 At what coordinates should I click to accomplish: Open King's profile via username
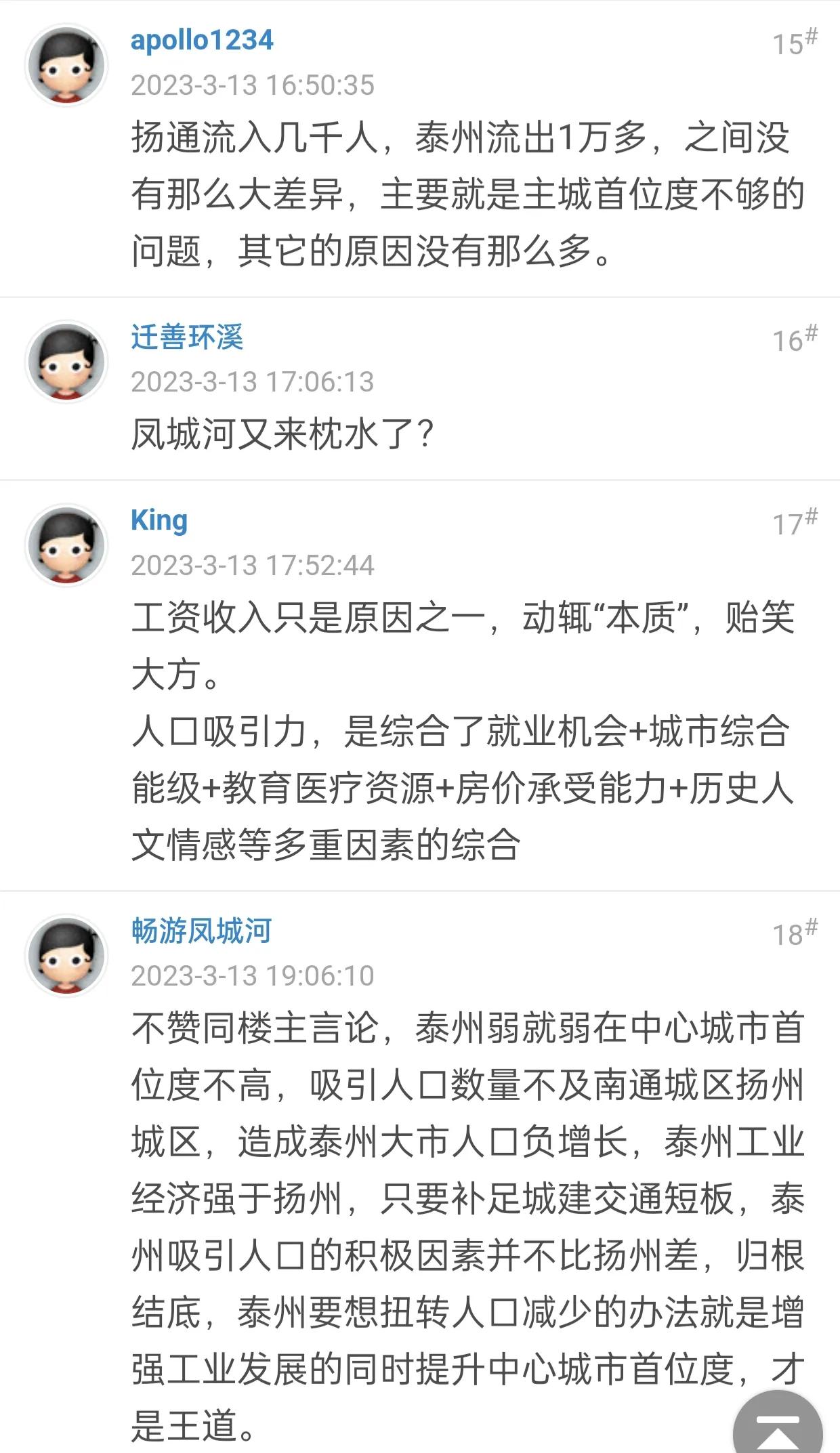pos(159,520)
